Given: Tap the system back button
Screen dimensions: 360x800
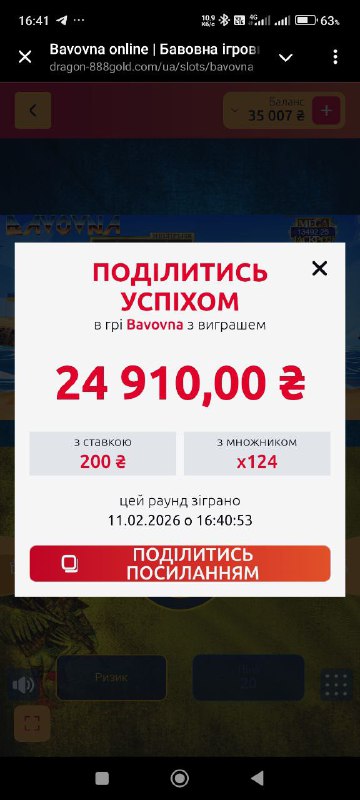Looking at the screenshot, I should (x=258, y=778).
